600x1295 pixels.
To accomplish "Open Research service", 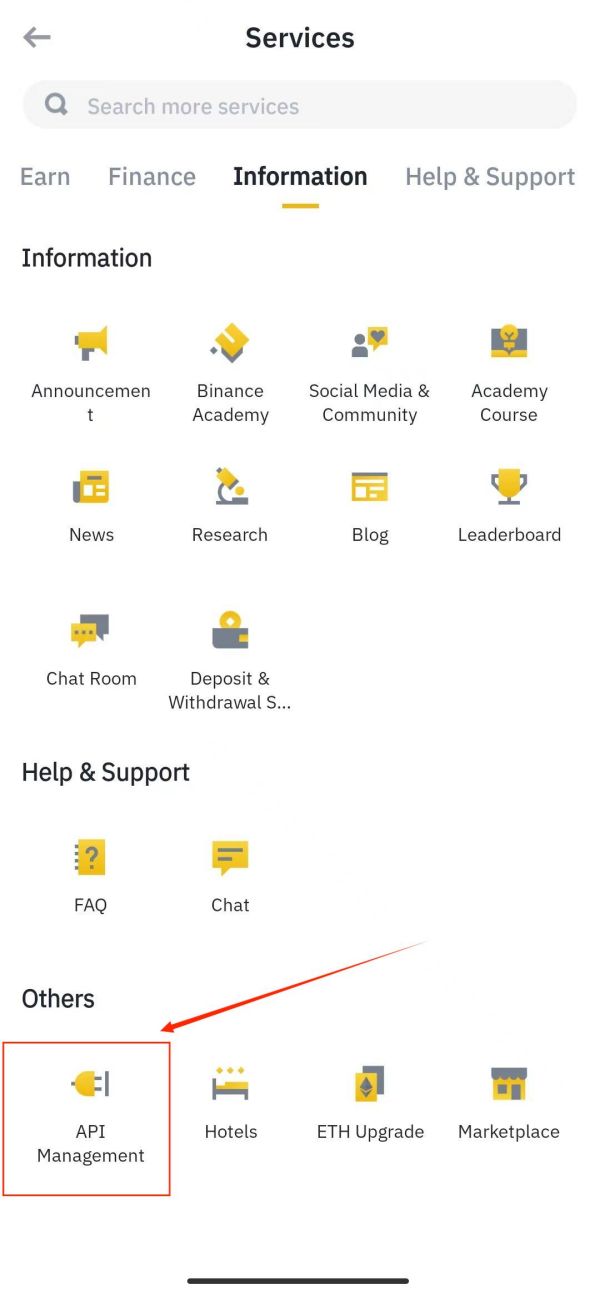I will pos(230,503).
